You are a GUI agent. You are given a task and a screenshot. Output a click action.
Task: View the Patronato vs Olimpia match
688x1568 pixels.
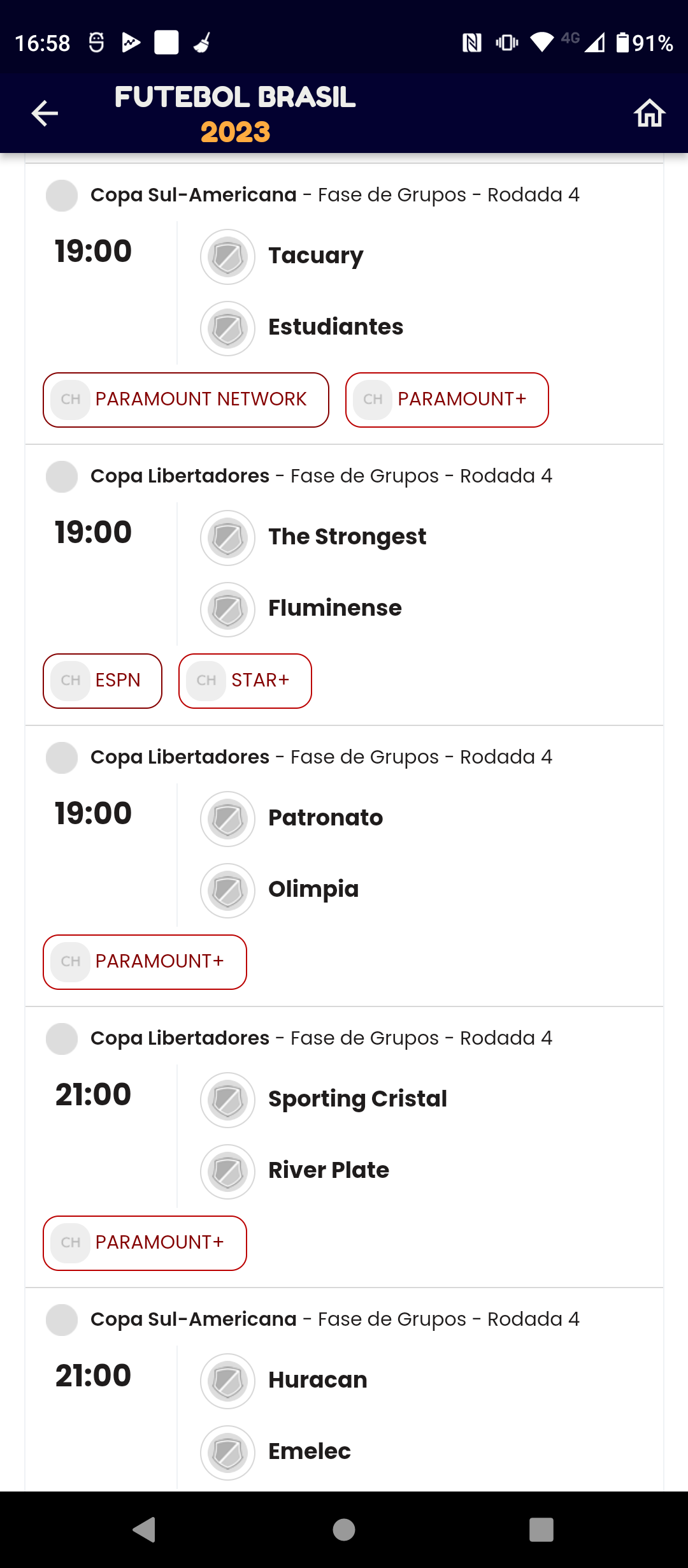[x=344, y=854]
